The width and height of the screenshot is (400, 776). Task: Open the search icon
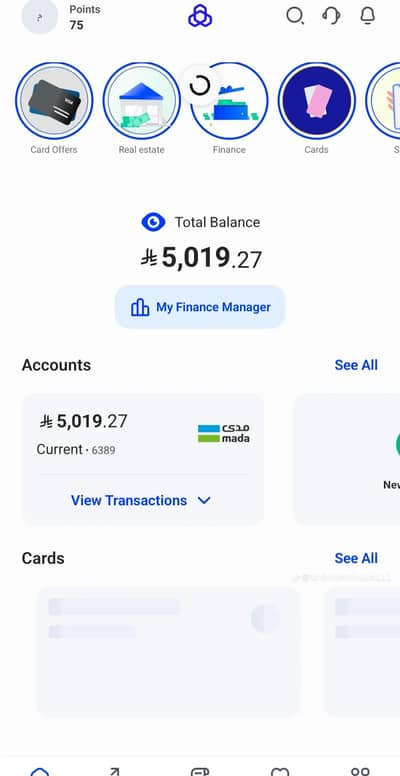295,16
